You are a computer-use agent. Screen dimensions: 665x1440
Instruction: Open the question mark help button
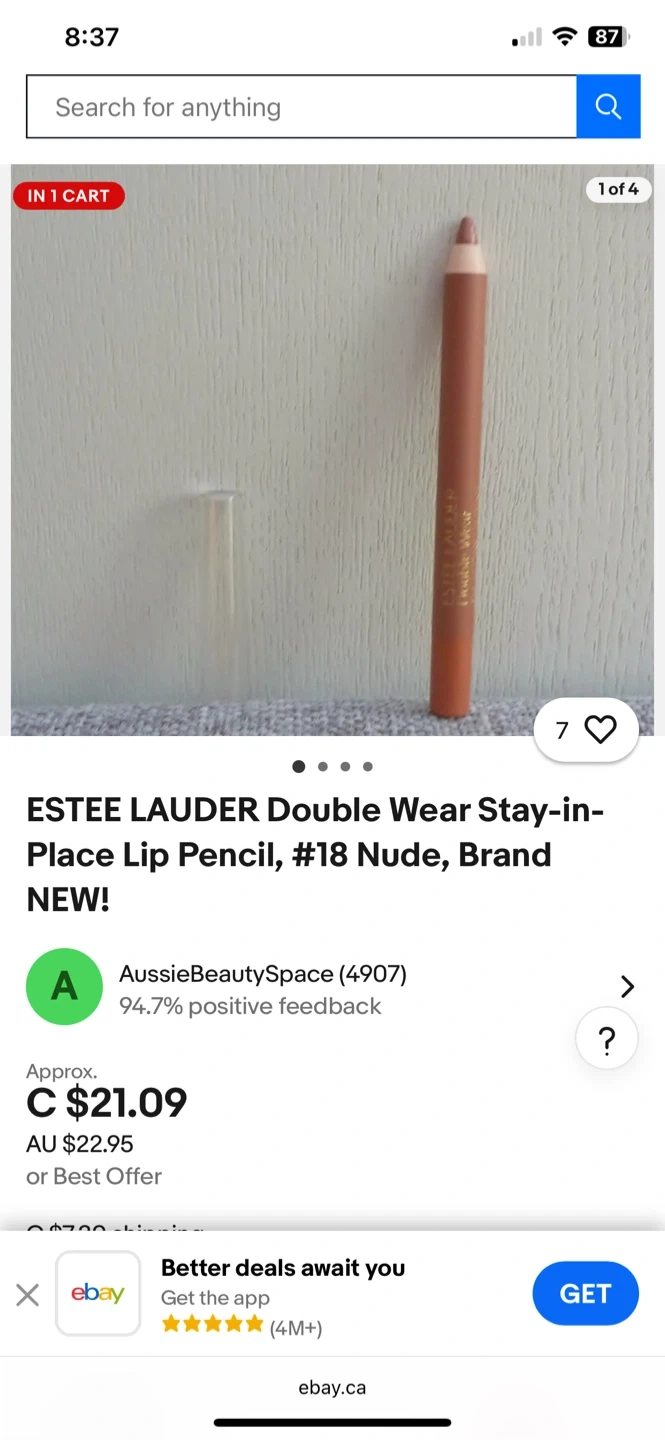[x=606, y=1042]
